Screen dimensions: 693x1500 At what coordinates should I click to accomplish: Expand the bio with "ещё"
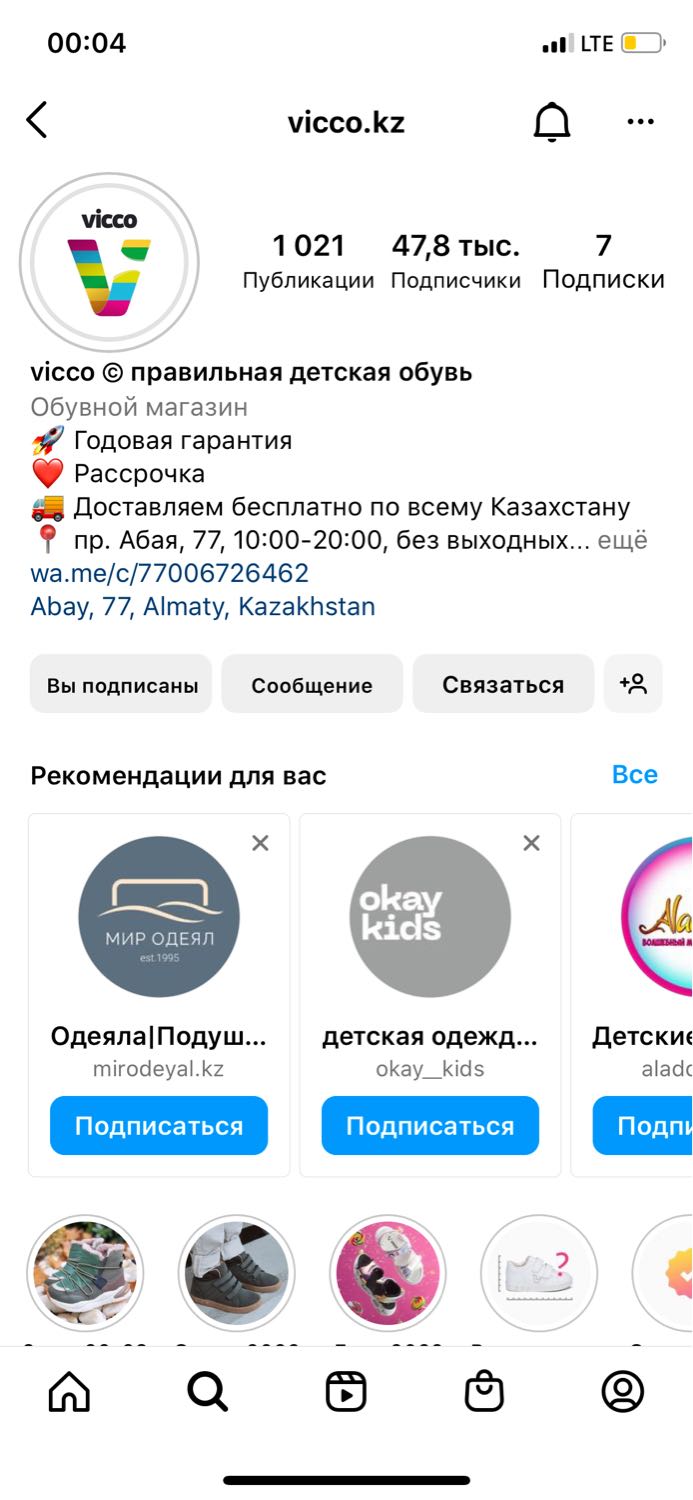coord(622,540)
